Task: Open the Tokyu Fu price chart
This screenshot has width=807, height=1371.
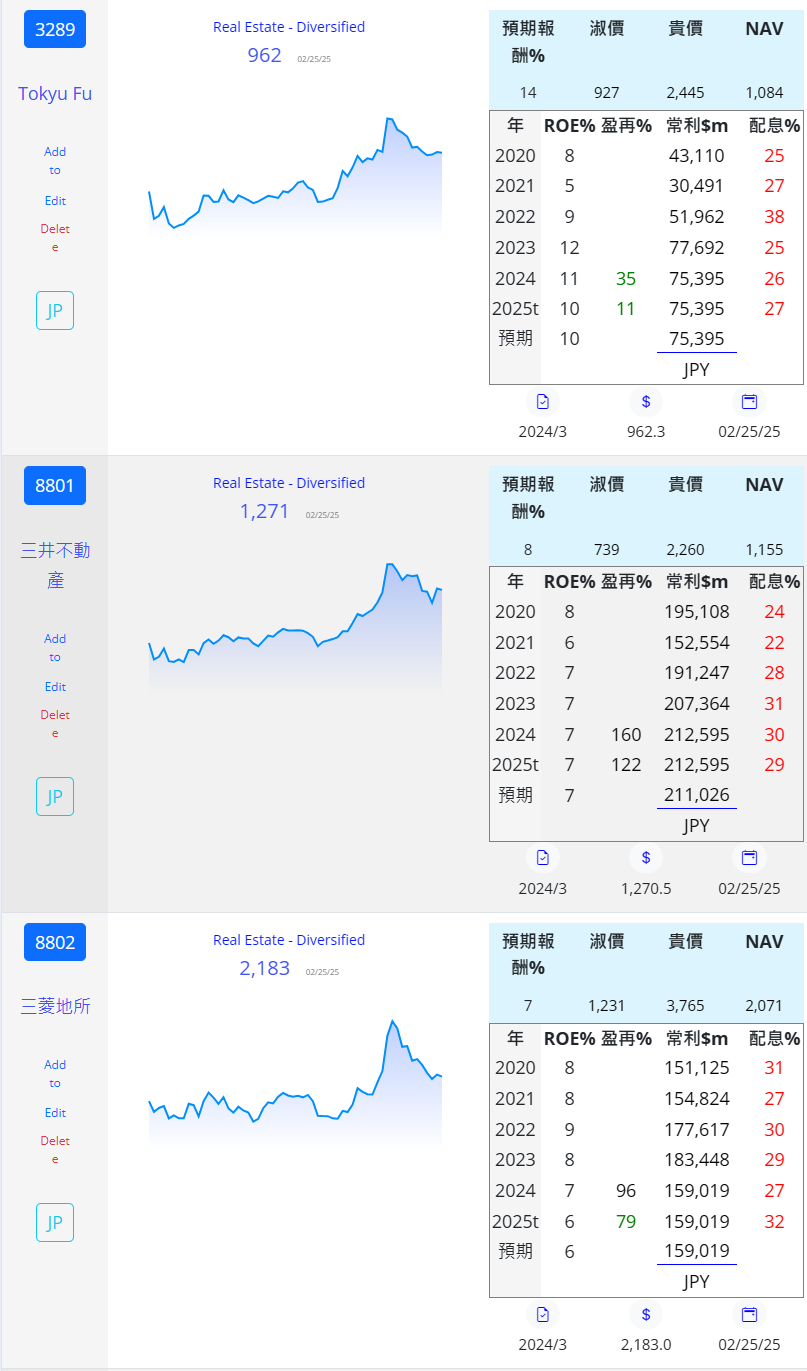Action: pos(295,175)
